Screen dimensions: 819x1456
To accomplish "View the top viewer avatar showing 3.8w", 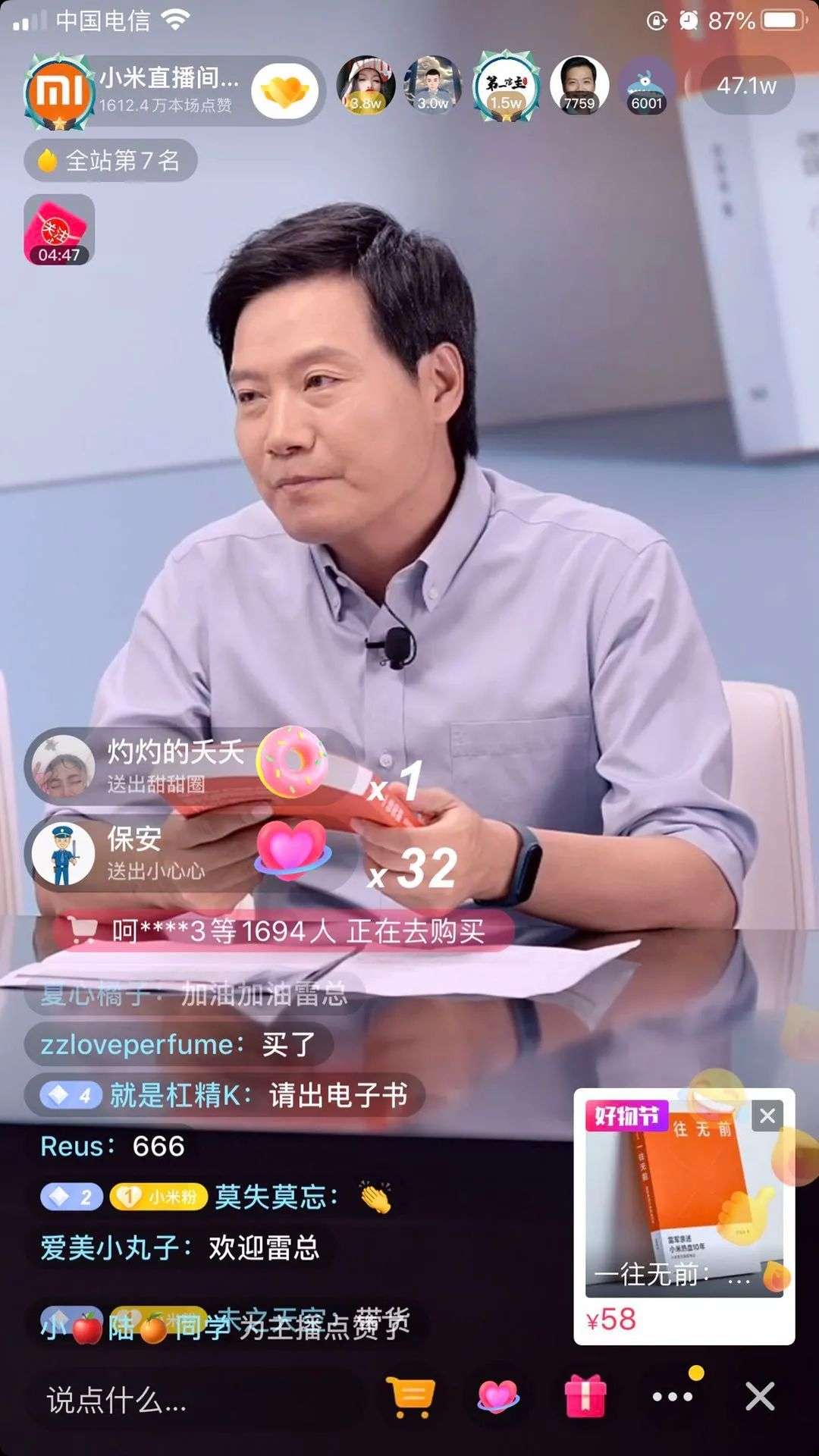I will (366, 86).
